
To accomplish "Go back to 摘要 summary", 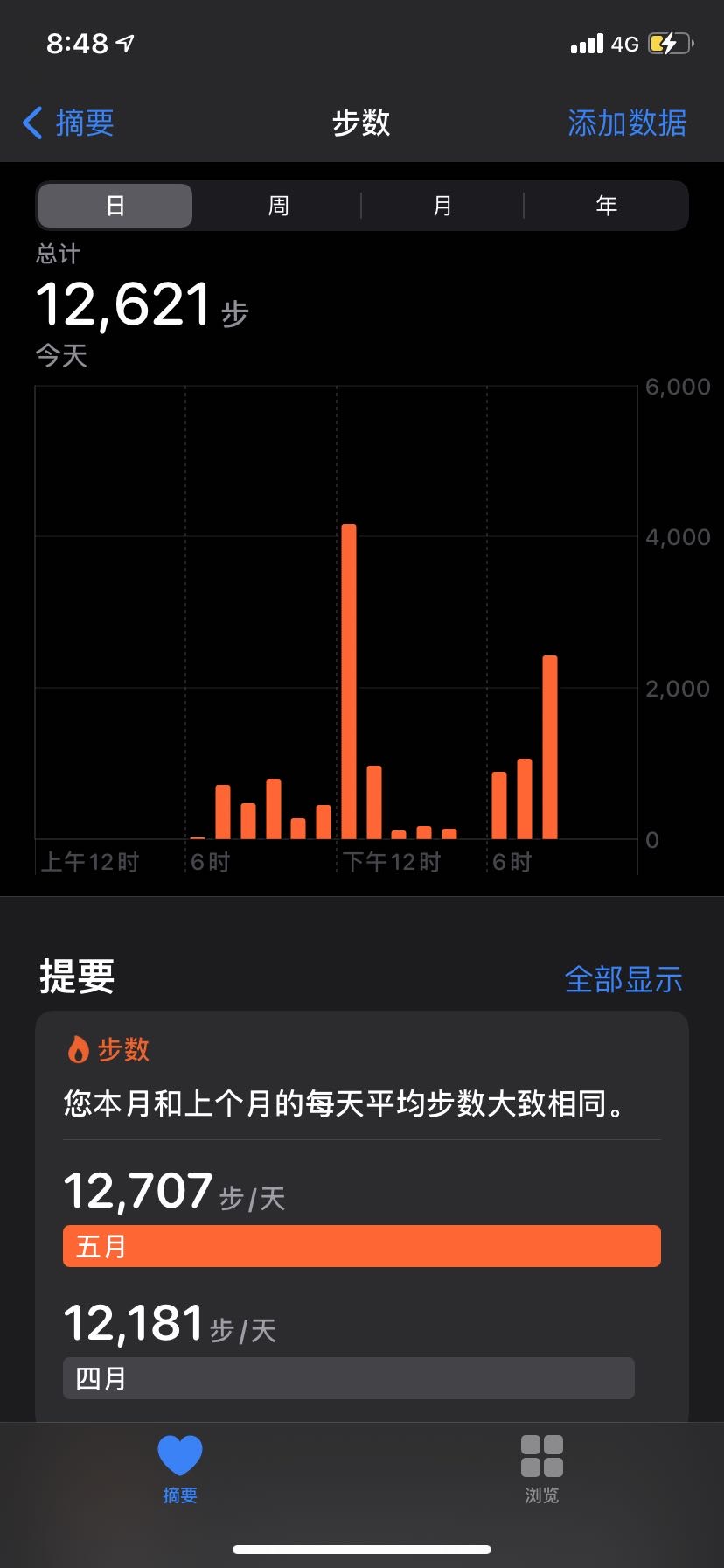I will 70,122.
